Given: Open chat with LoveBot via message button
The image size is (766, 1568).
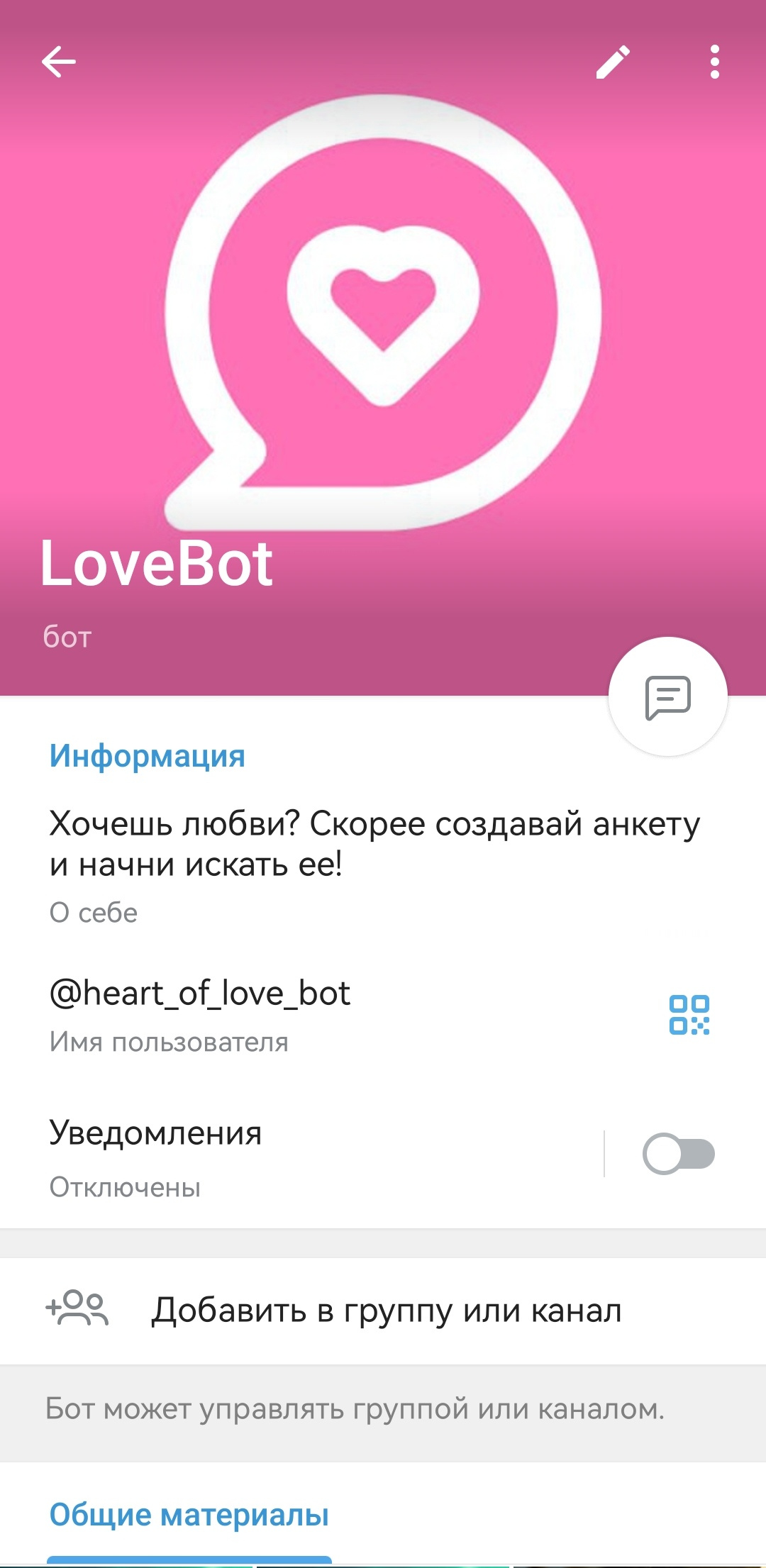Looking at the screenshot, I should coord(667,697).
